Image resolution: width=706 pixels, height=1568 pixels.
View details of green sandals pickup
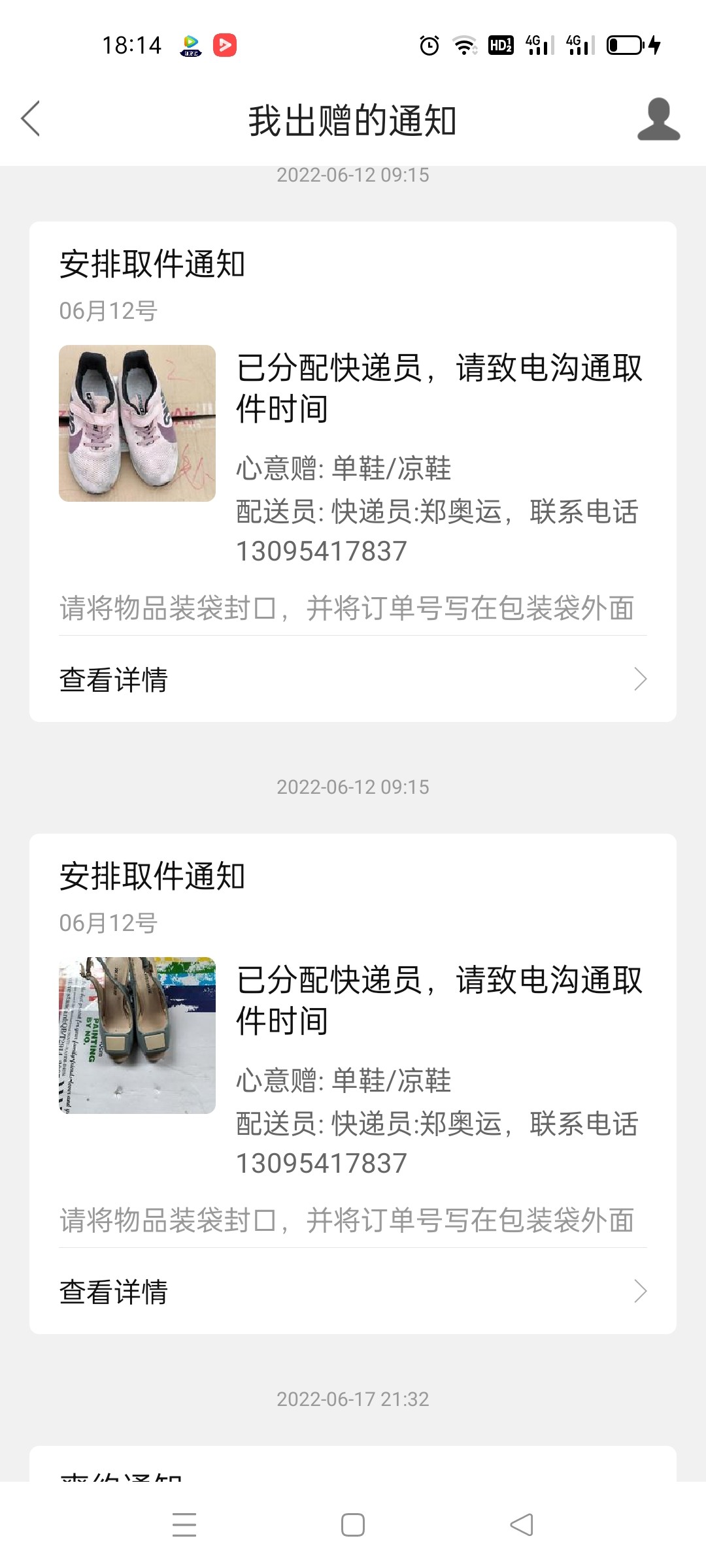tap(353, 1292)
